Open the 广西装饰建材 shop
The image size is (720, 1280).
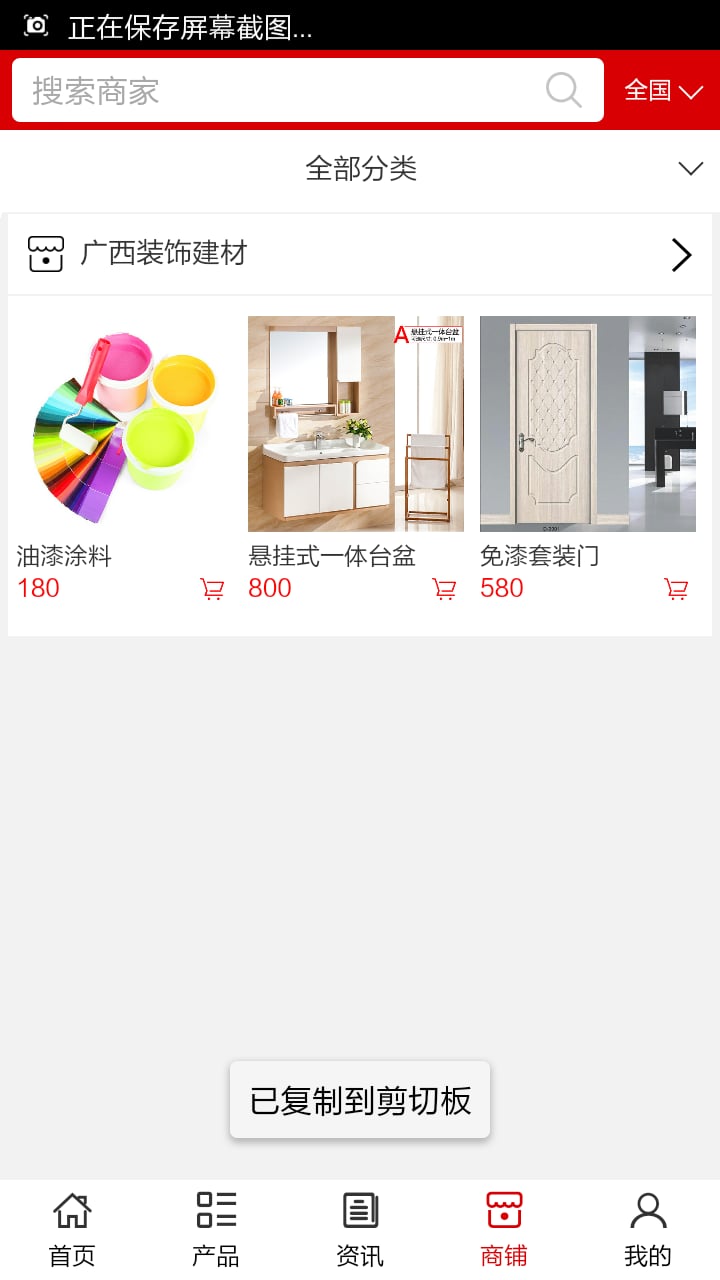(x=360, y=254)
